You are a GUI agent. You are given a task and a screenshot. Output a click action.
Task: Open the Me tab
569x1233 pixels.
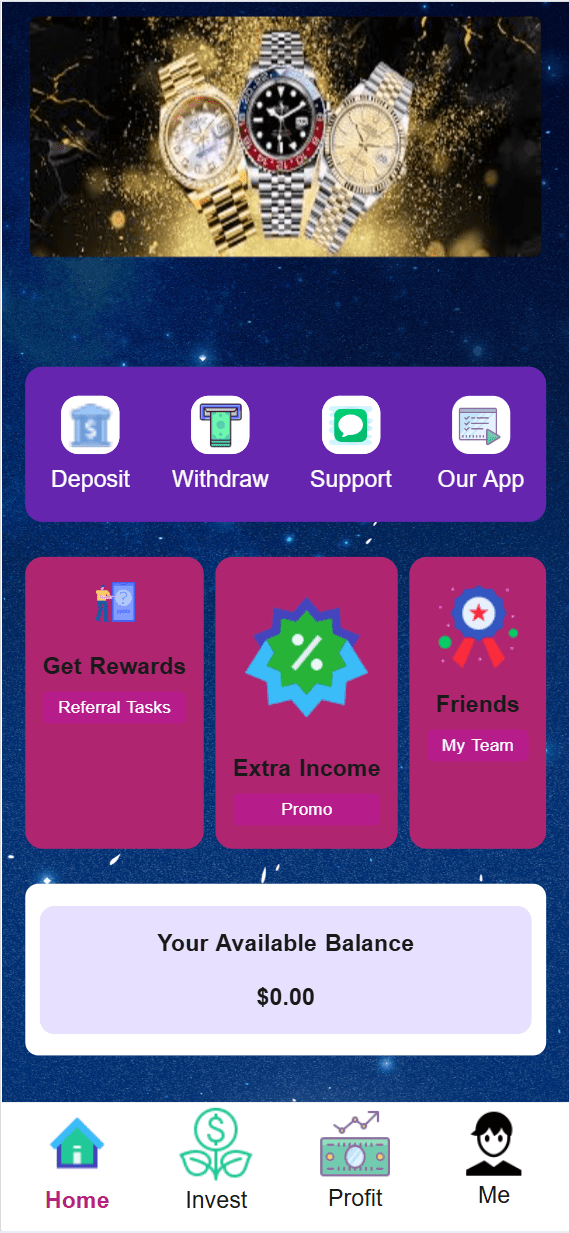pos(494,1160)
